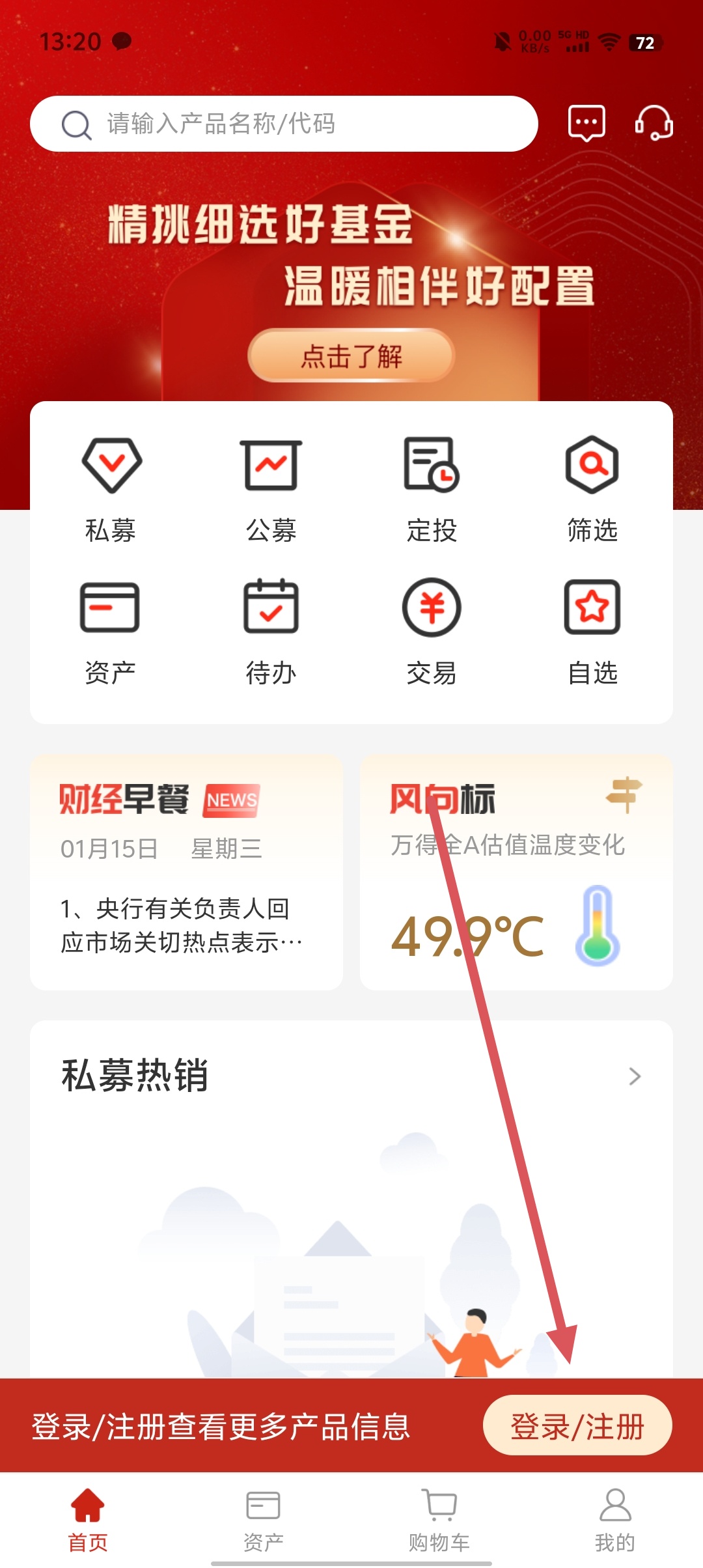
Task: Open the 风向标 valuation temperature card
Action: pyautogui.click(x=516, y=873)
